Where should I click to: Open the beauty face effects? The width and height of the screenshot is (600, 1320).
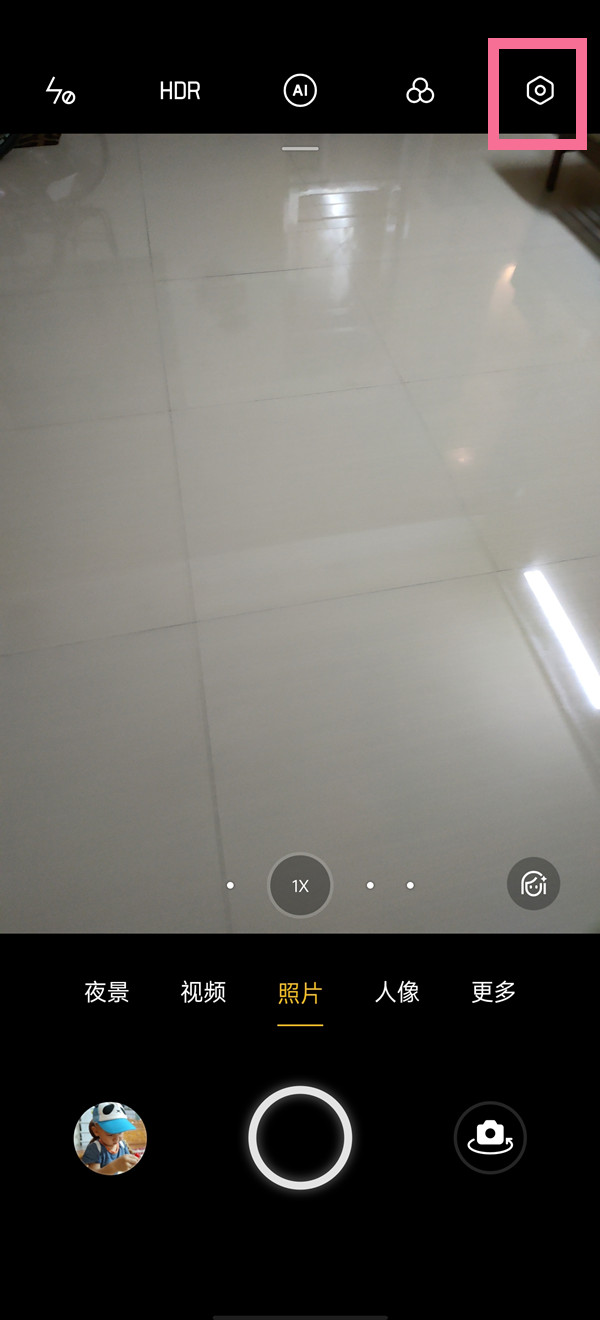(533, 884)
